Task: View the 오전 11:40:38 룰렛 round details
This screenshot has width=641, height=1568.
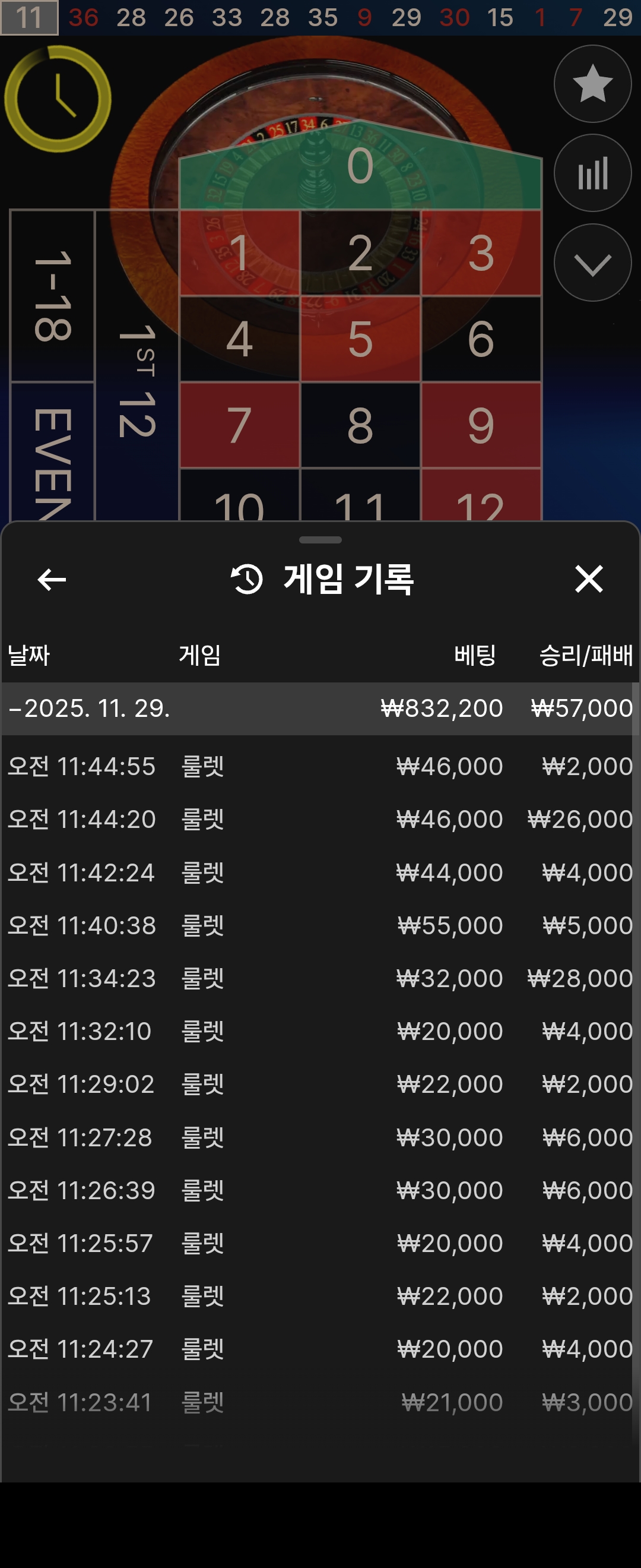Action: (320, 925)
